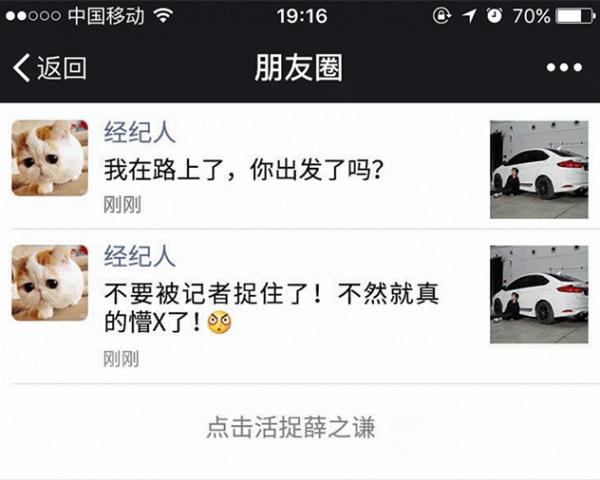Go back using the 返回 button

[50, 68]
